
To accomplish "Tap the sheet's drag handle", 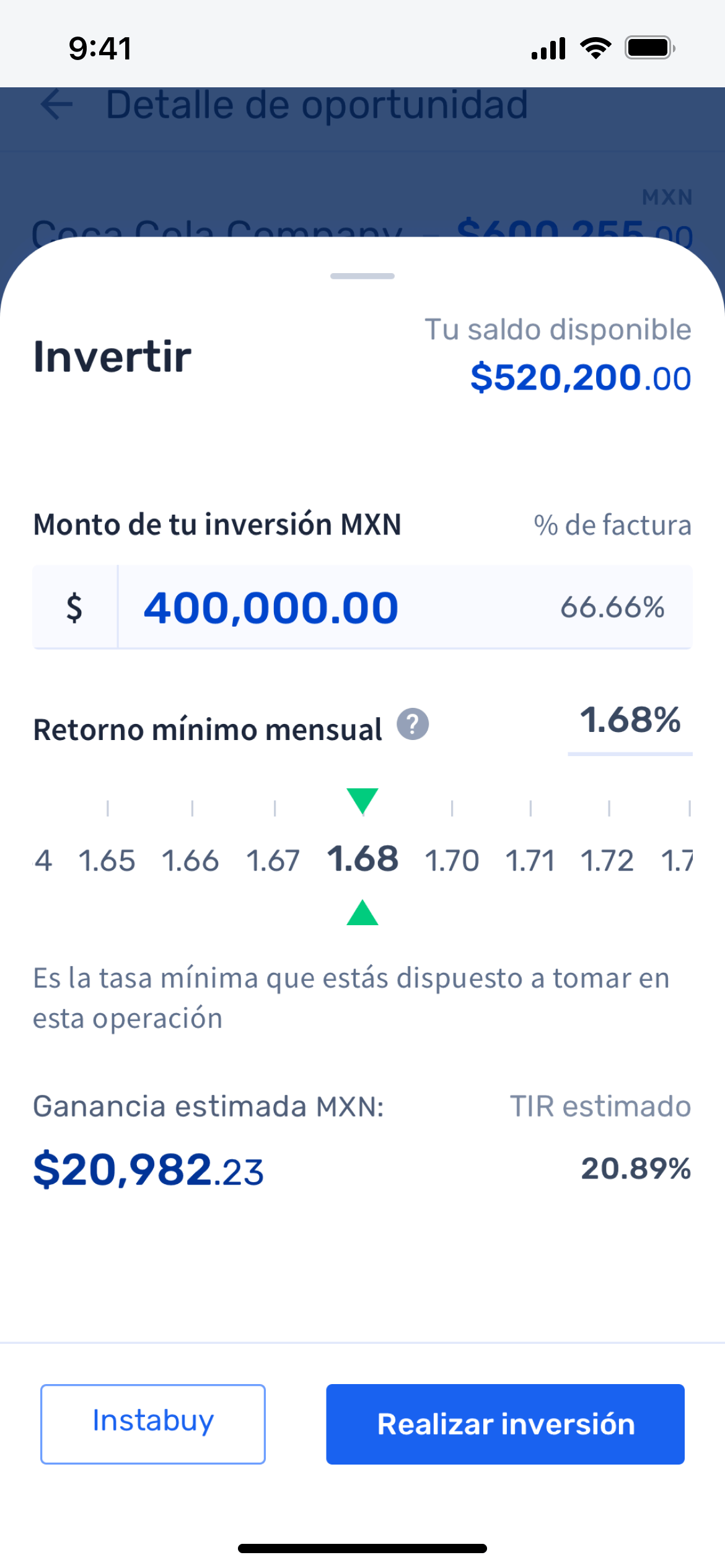I will pos(362,276).
